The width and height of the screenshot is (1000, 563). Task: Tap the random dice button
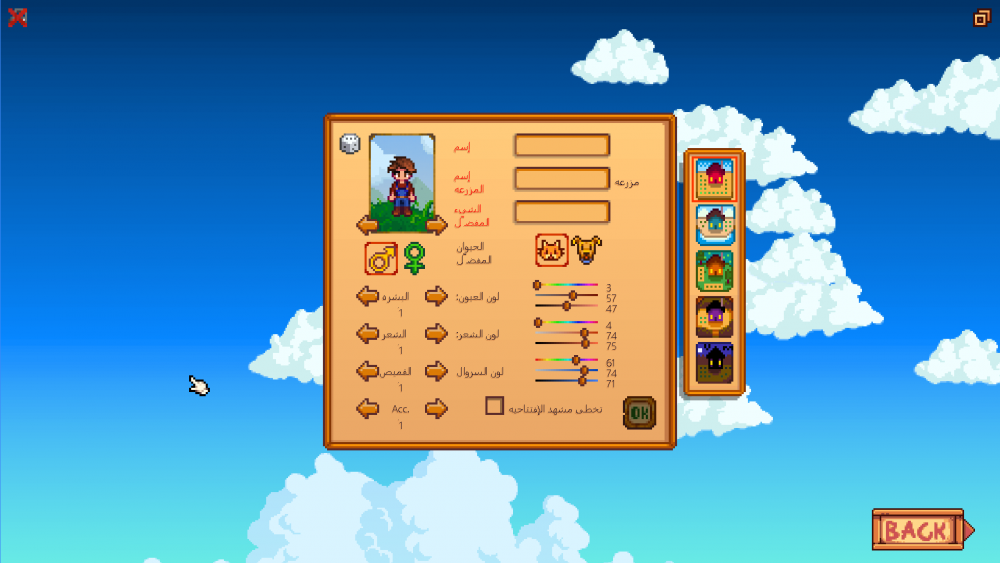[x=349, y=144]
